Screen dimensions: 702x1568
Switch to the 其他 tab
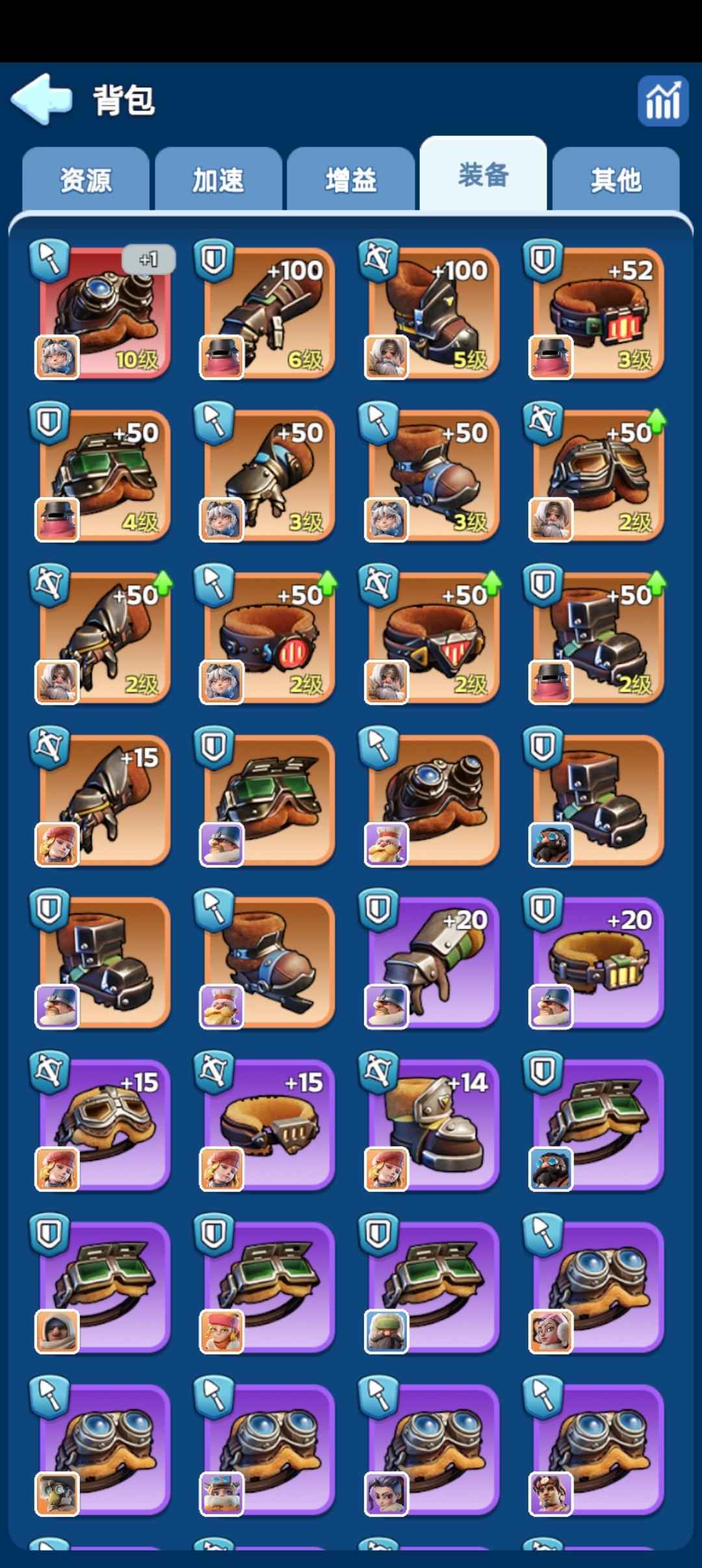coord(616,180)
